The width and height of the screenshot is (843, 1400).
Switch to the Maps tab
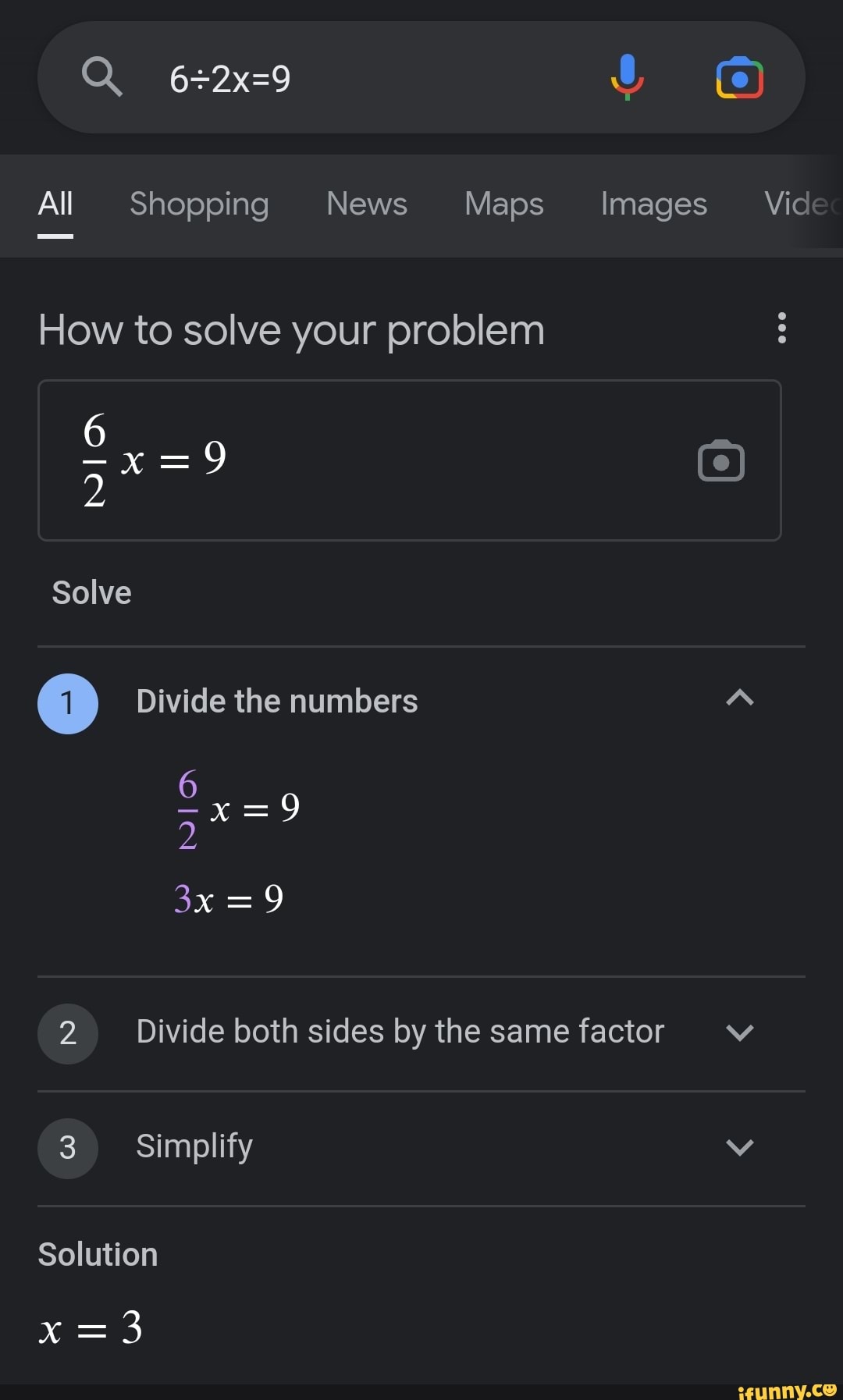coord(503,204)
